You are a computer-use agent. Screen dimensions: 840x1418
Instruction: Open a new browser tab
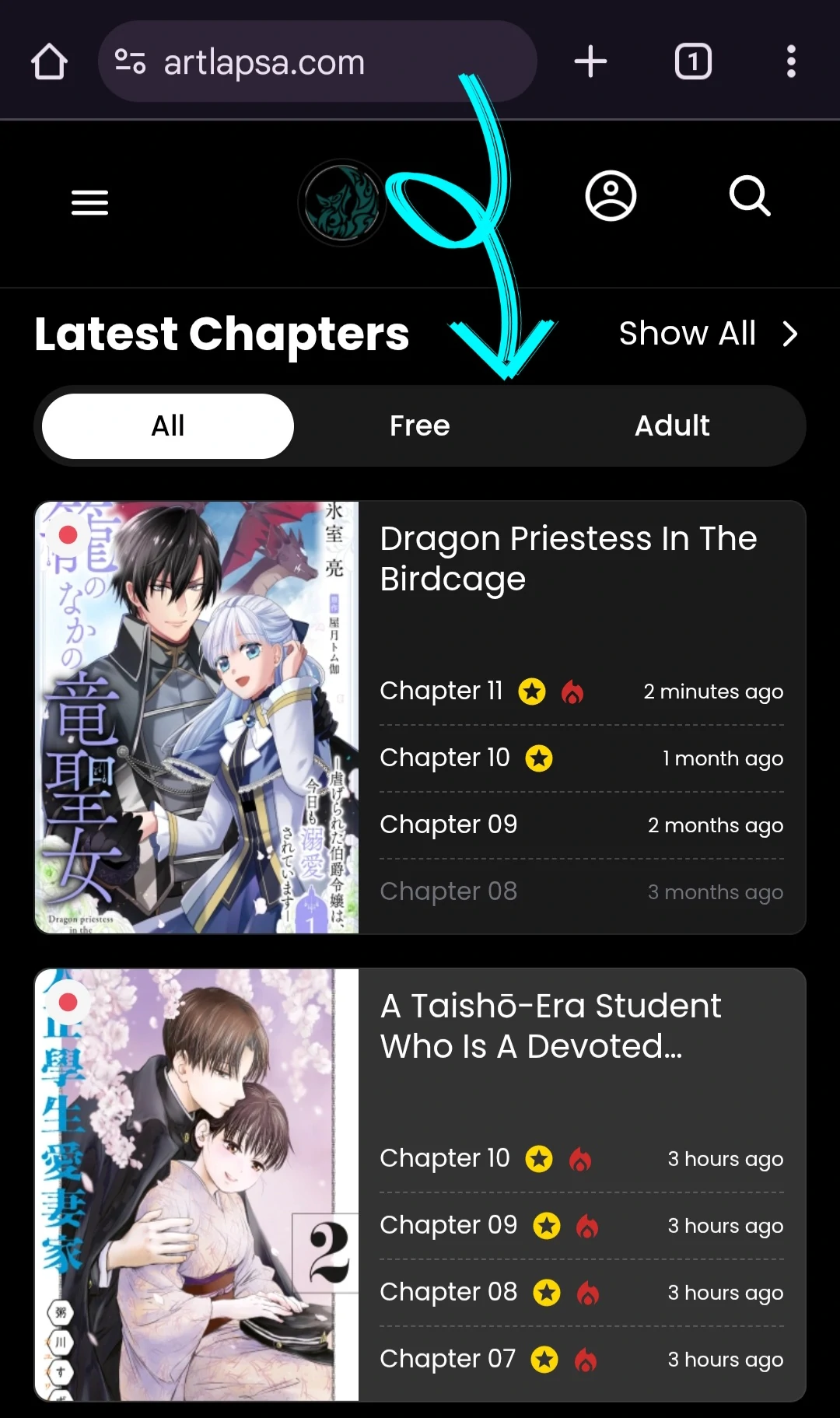click(590, 61)
